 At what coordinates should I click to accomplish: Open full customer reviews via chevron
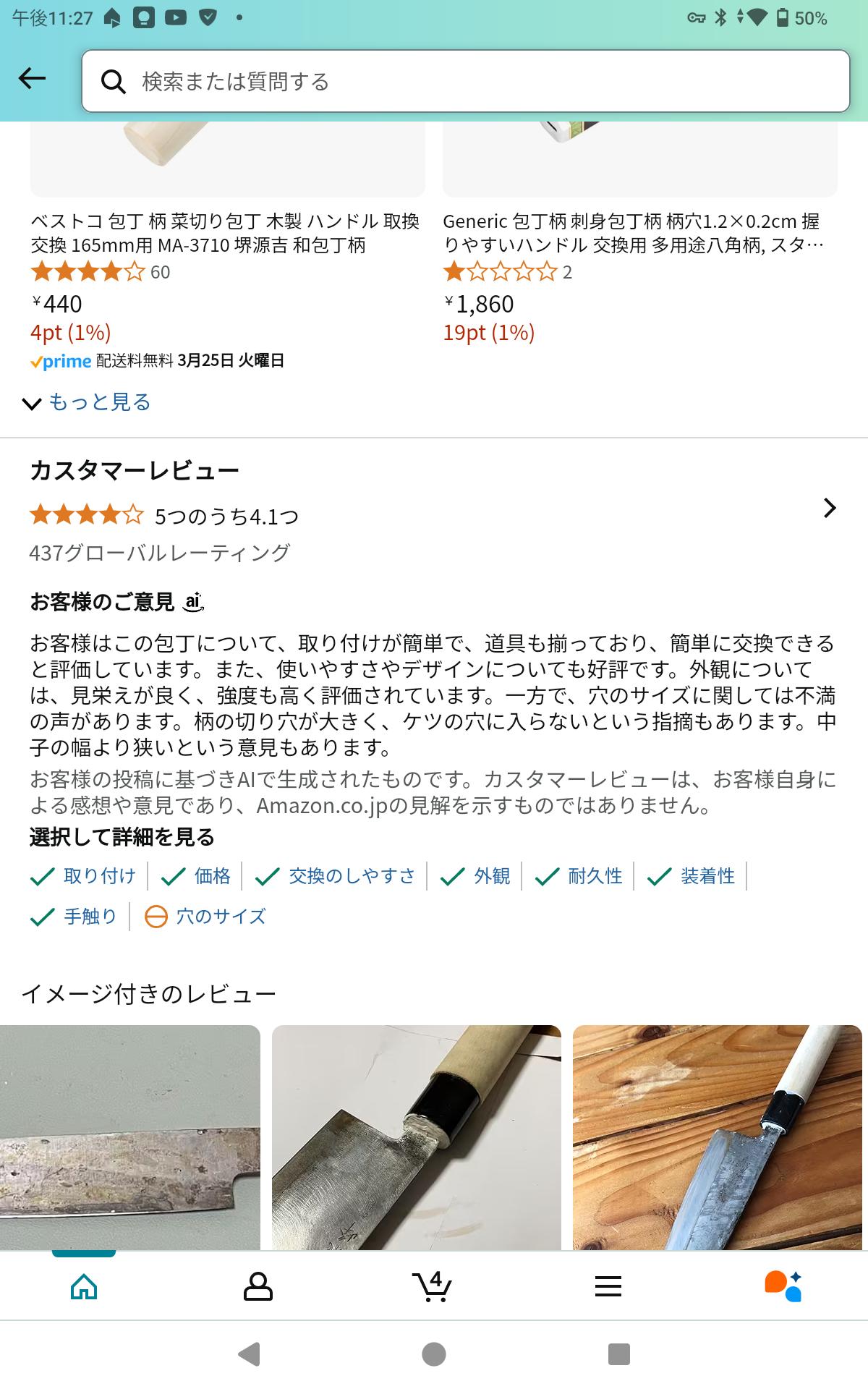coord(829,509)
